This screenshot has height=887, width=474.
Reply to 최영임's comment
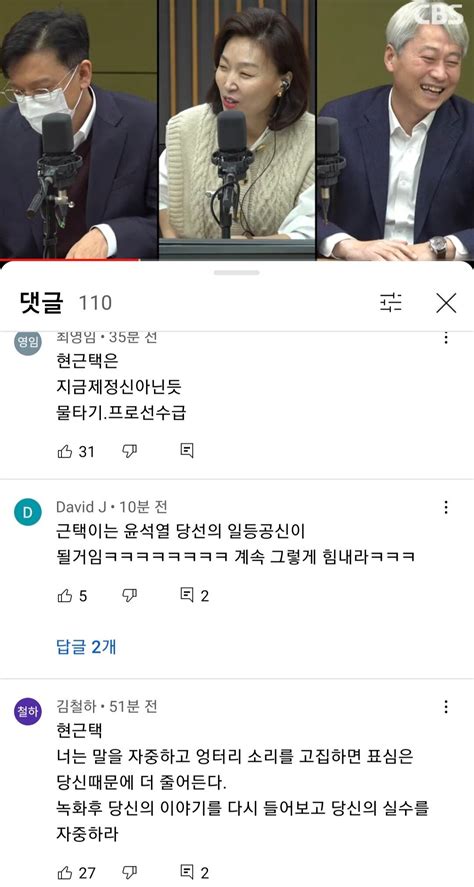(187, 451)
